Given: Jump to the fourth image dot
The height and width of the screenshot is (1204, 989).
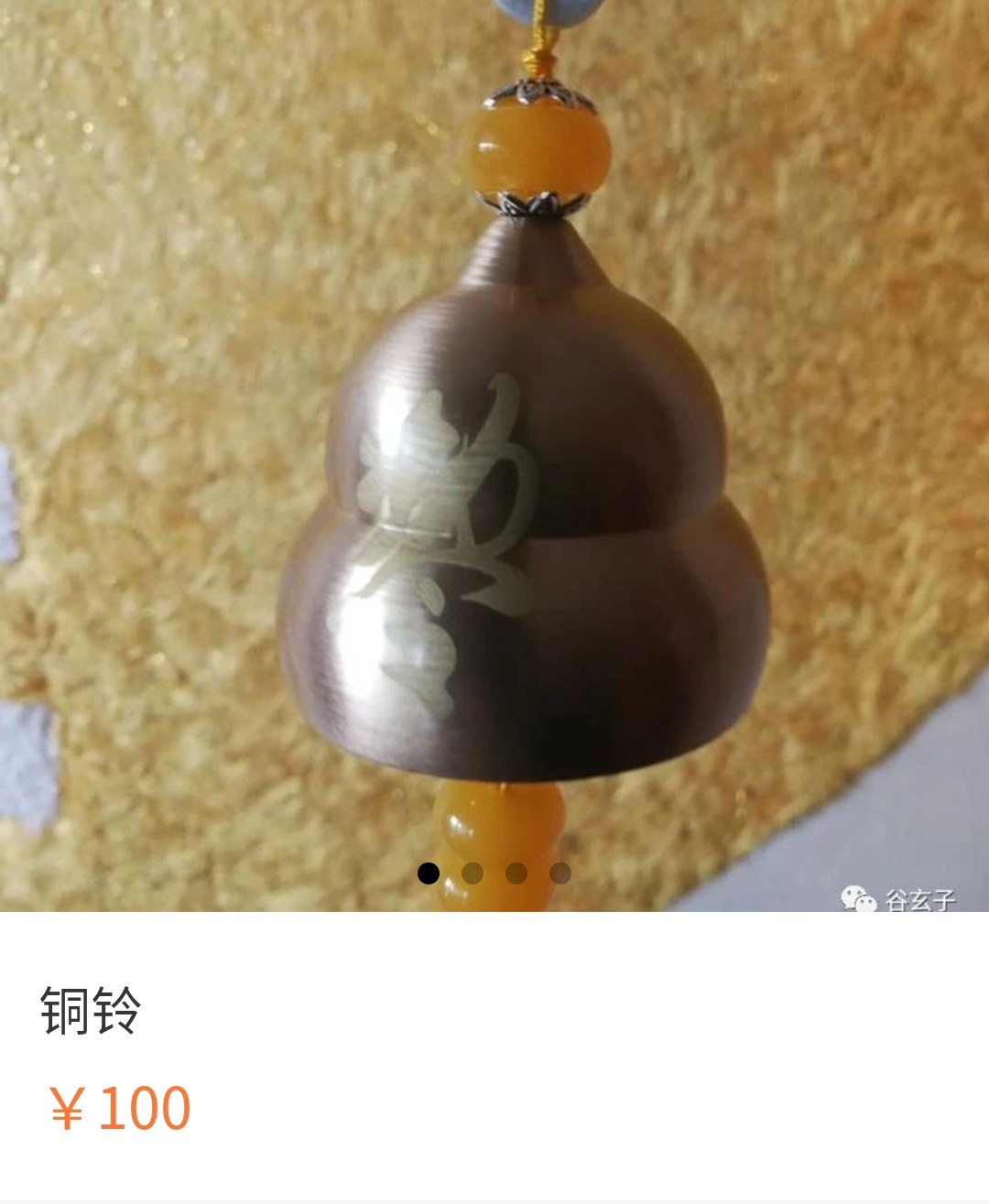Looking at the screenshot, I should click(x=560, y=873).
